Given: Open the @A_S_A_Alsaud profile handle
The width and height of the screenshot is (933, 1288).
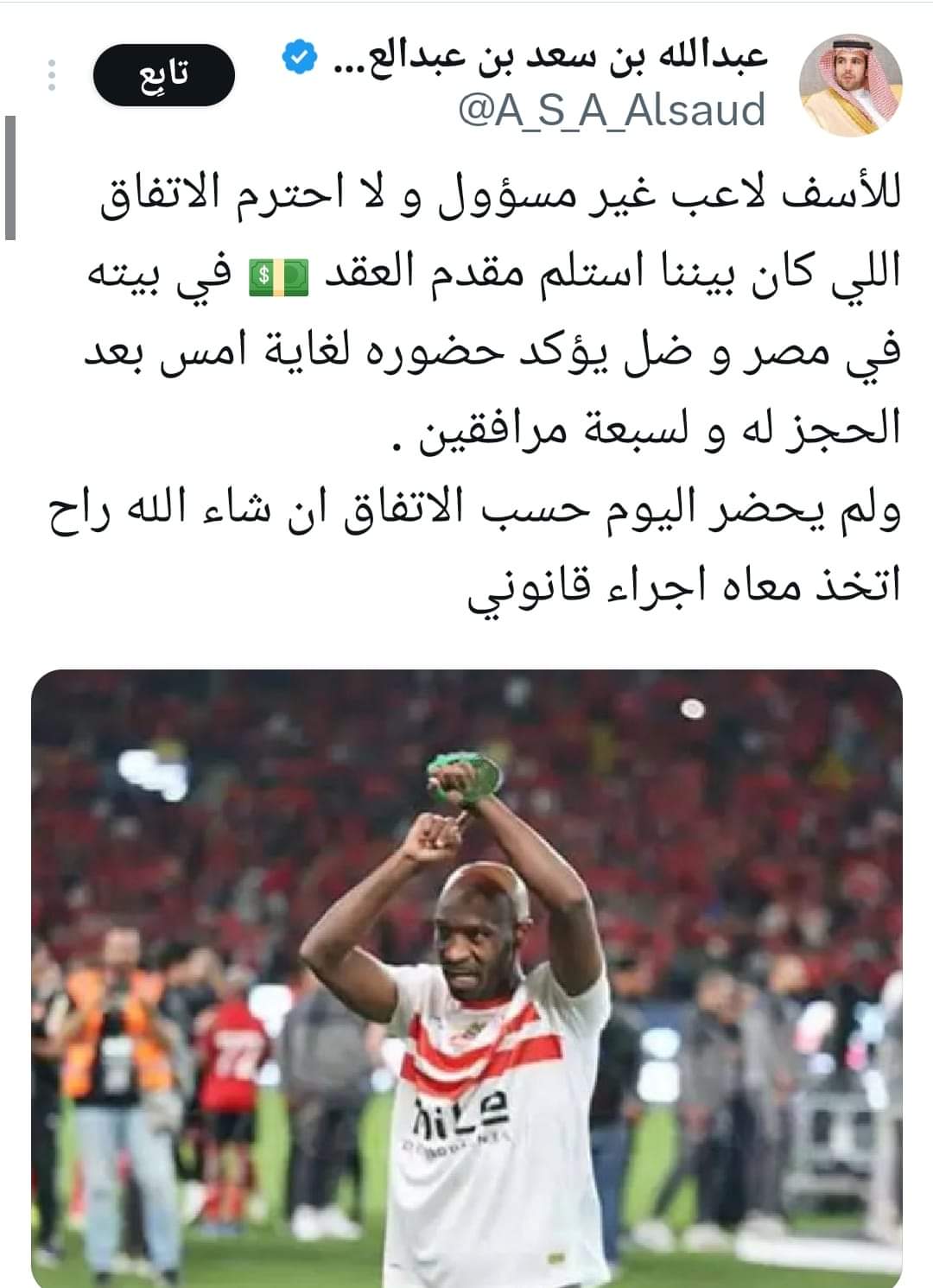Looking at the screenshot, I should 612,111.
